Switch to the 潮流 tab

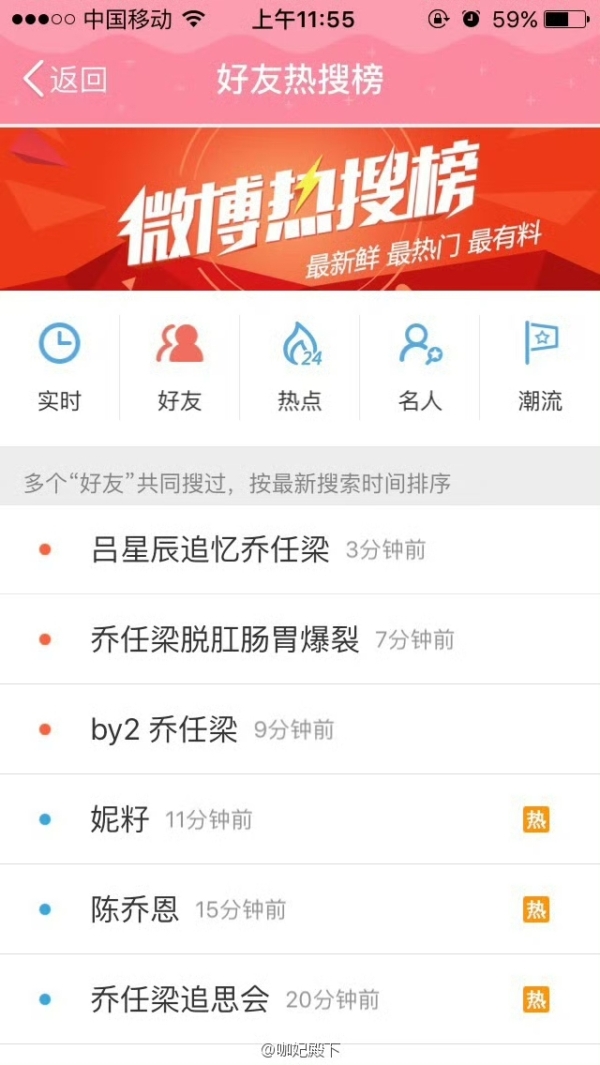point(540,368)
